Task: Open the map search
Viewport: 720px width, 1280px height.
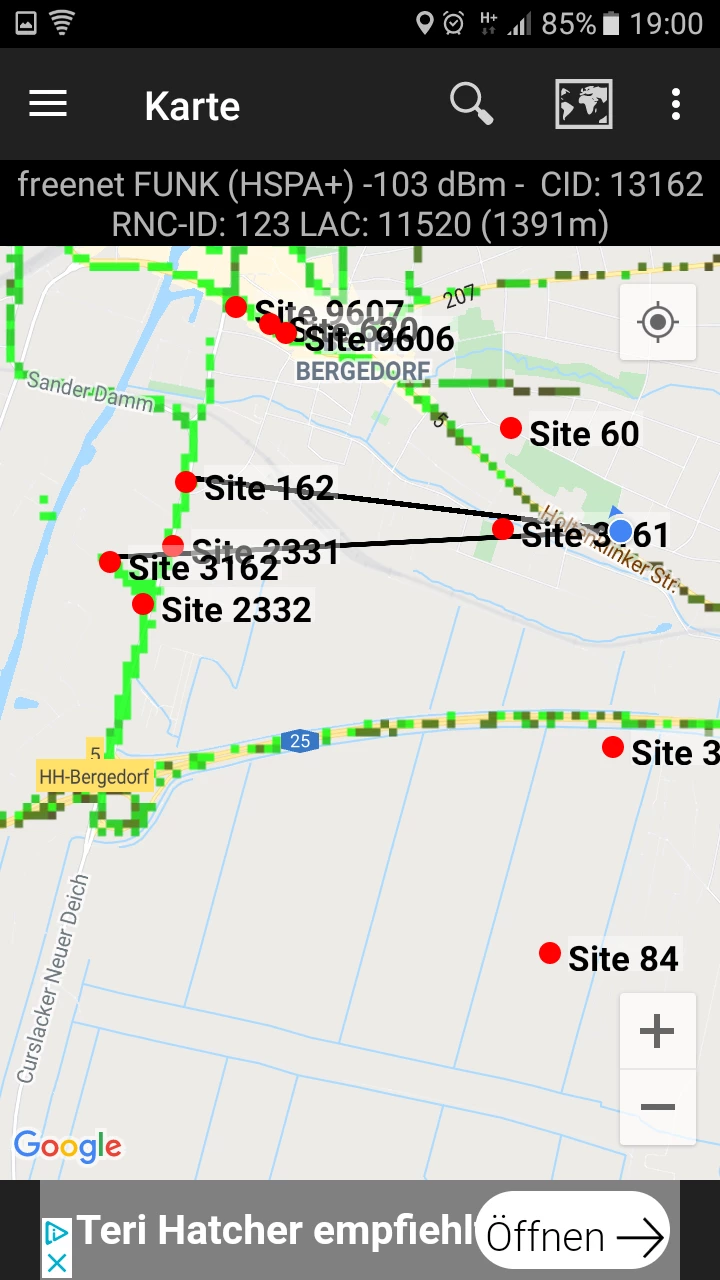Action: 471,104
